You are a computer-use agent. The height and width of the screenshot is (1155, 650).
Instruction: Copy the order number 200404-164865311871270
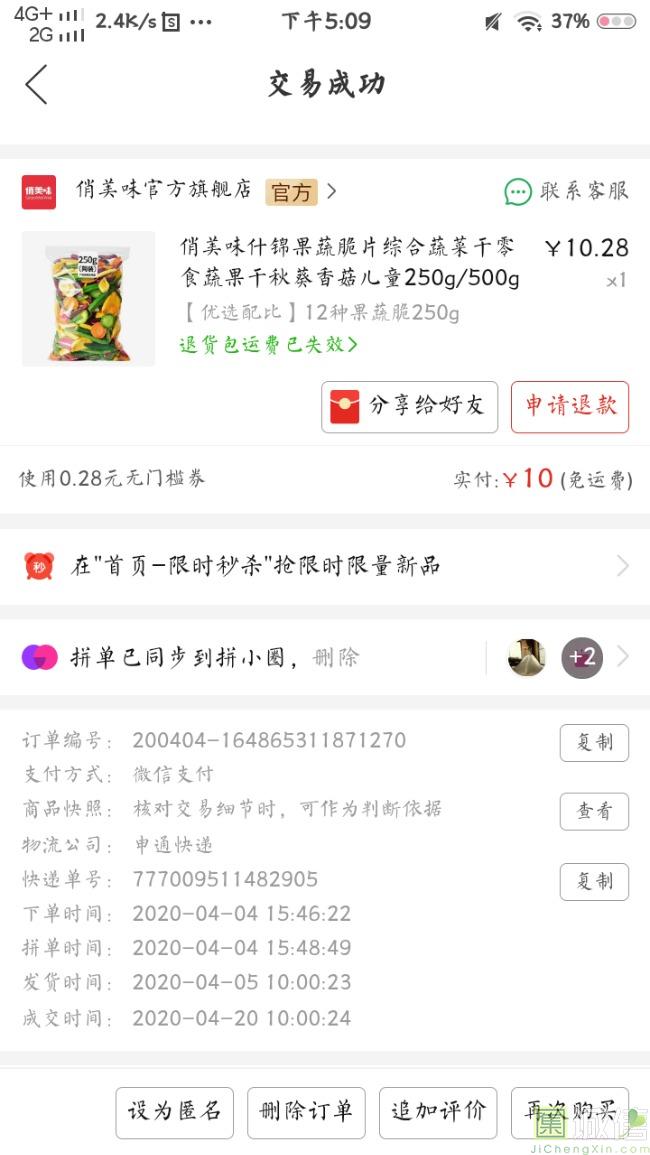tap(594, 743)
